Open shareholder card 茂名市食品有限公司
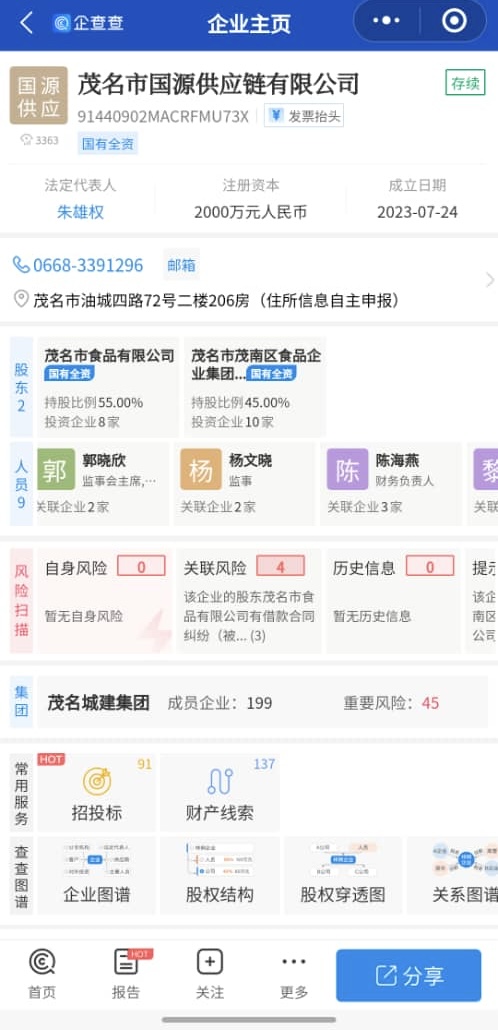Image resolution: width=498 pixels, height=1030 pixels. 108,388
